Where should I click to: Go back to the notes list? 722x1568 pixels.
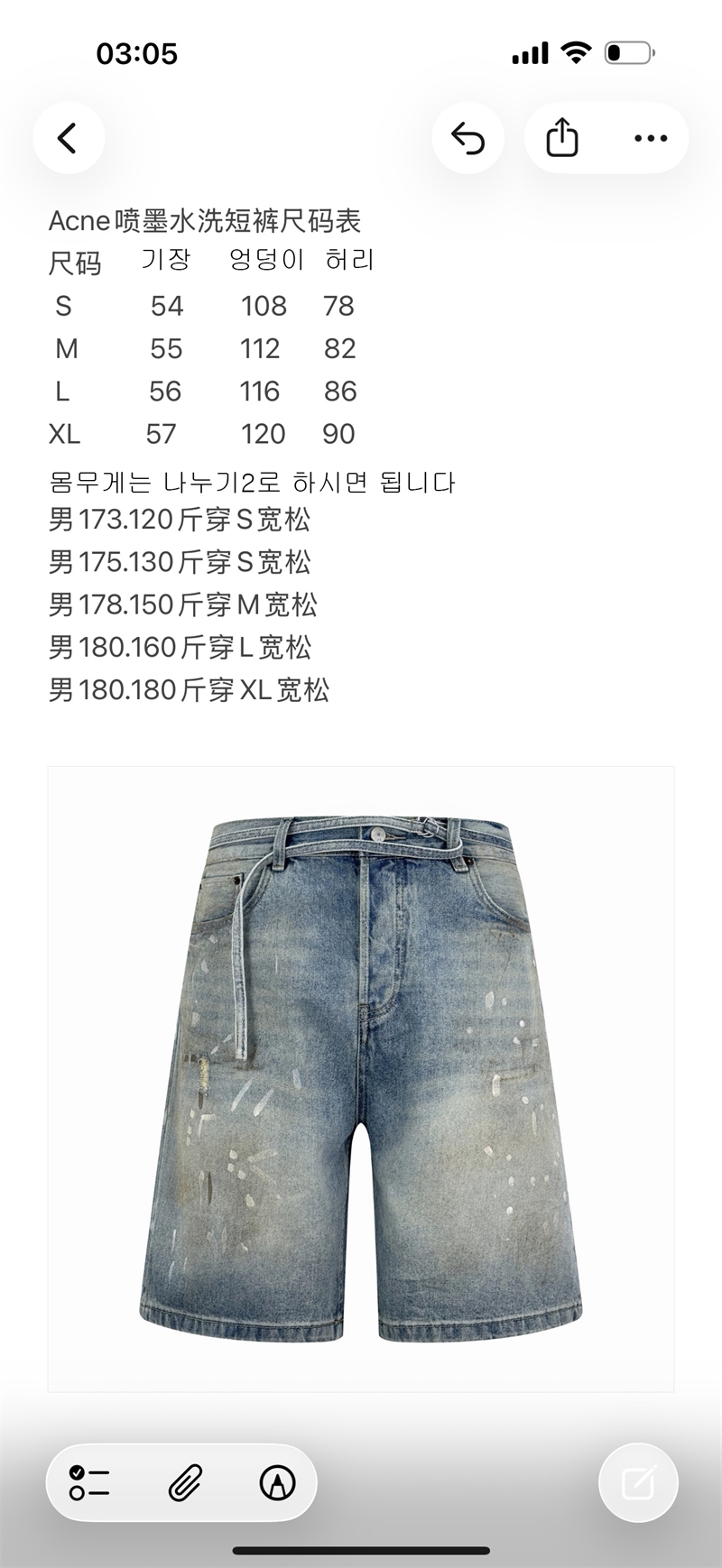tap(68, 138)
